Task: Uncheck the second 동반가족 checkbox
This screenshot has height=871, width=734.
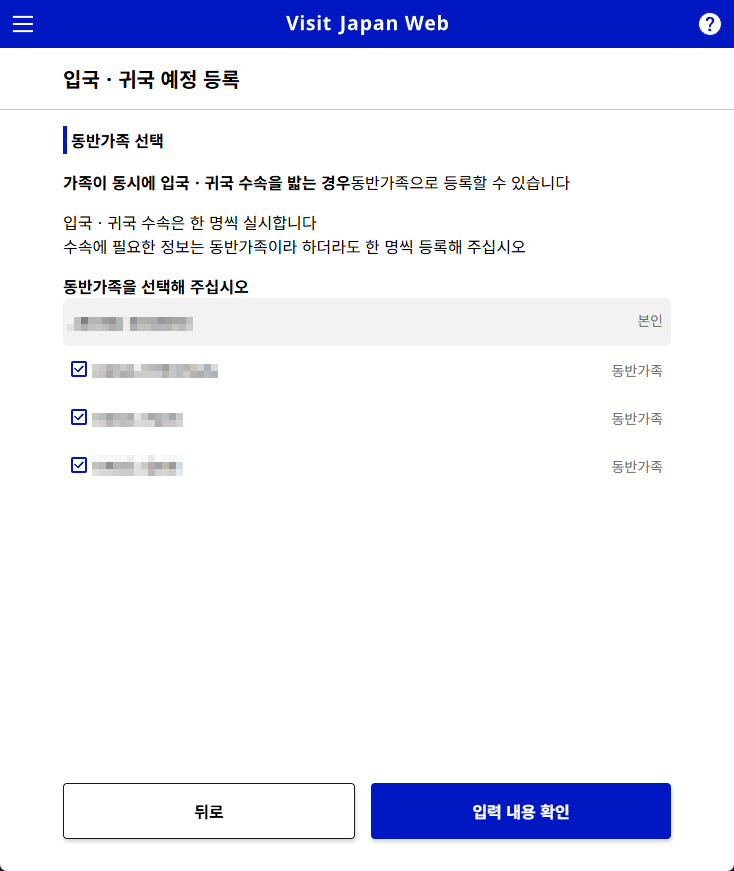Action: click(x=78, y=417)
